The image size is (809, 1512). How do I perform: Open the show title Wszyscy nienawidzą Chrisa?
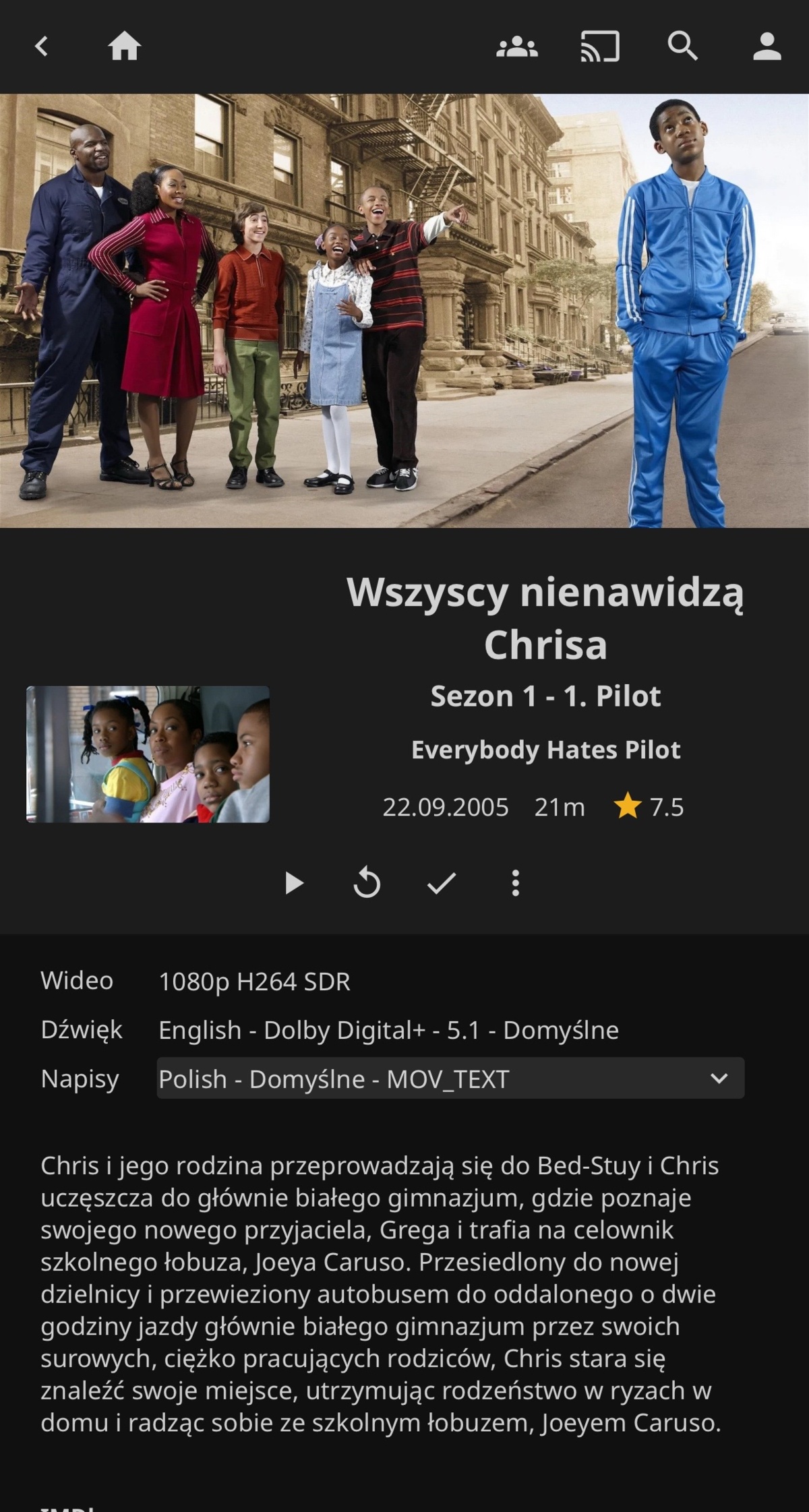(x=545, y=618)
